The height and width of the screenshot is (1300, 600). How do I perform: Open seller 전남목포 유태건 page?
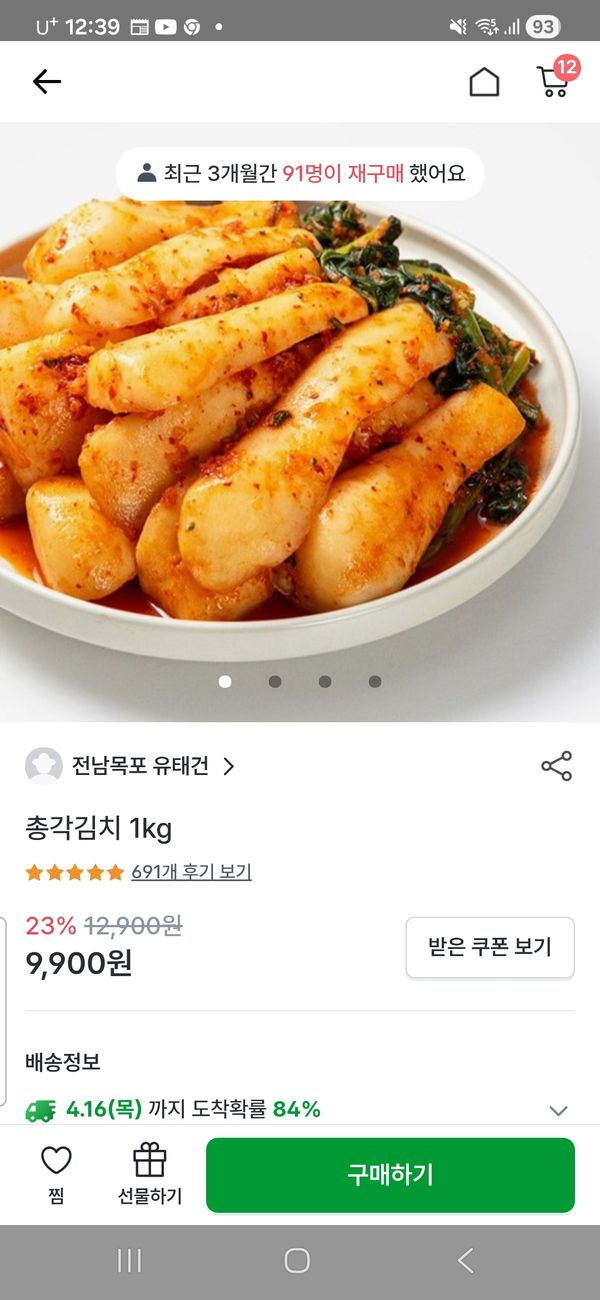tap(140, 766)
